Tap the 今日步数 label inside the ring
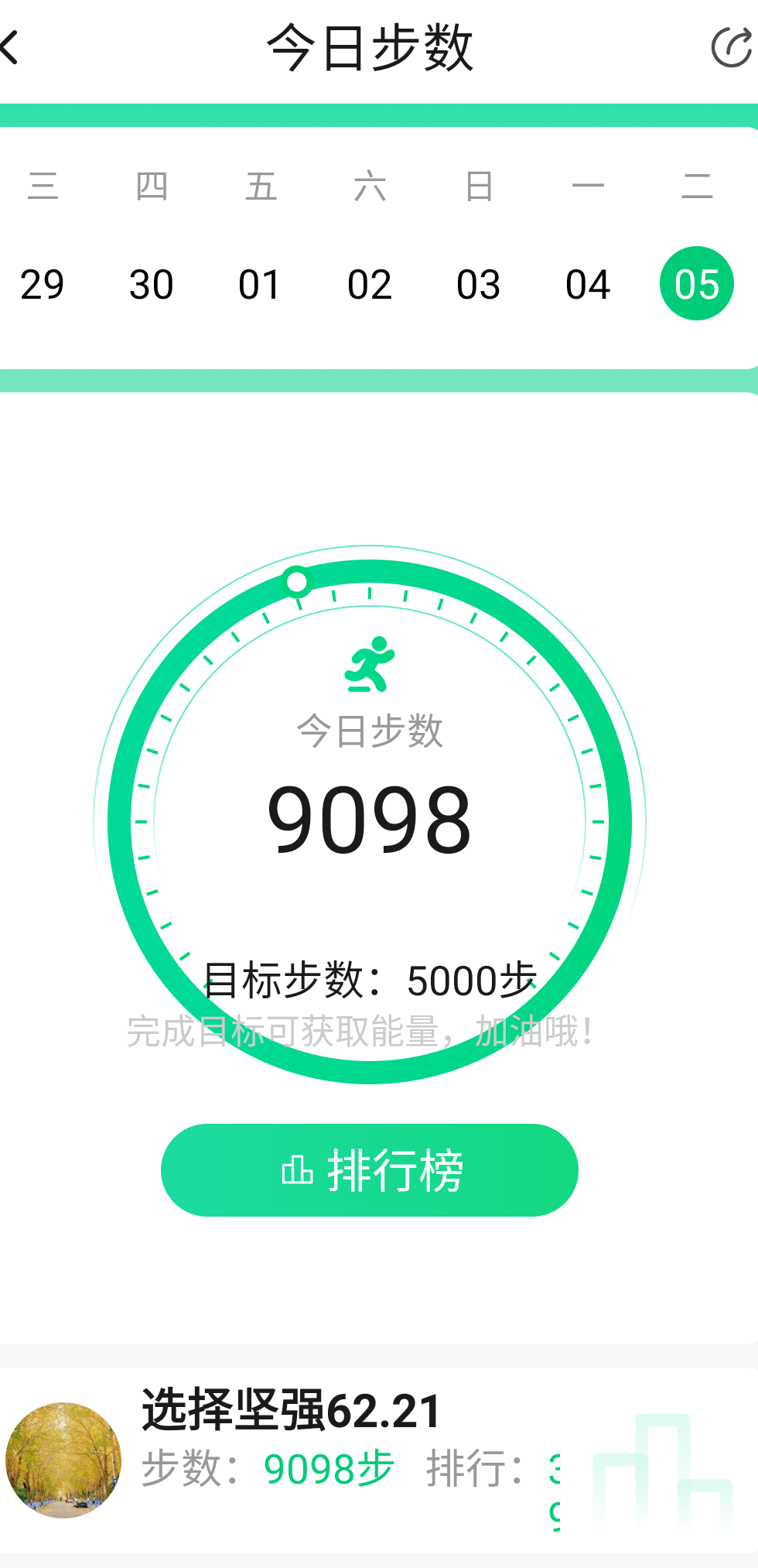 pos(370,730)
